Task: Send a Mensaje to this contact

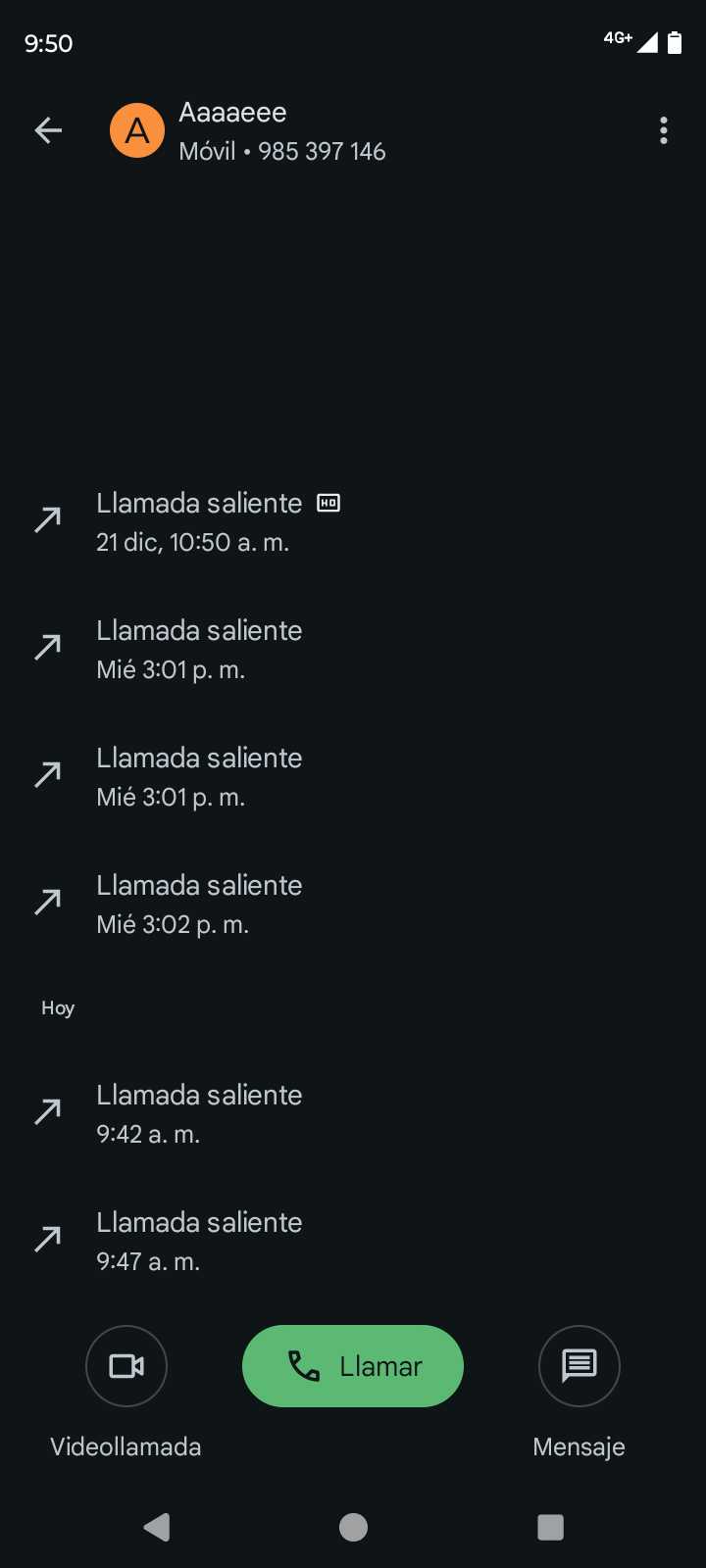Action: pos(579,1365)
